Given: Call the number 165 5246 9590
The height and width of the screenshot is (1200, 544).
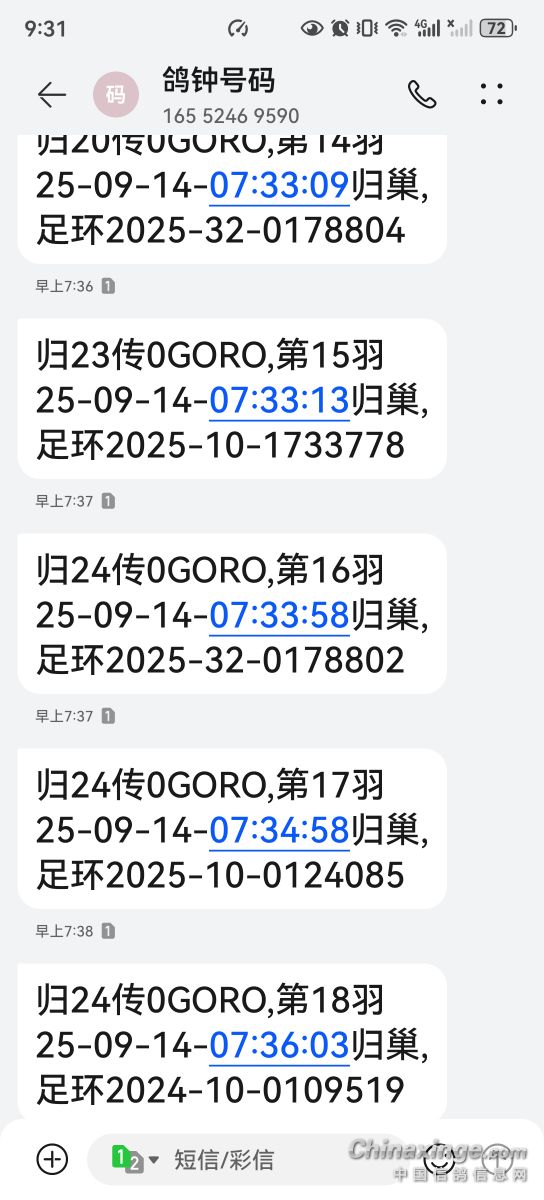Looking at the screenshot, I should (422, 95).
